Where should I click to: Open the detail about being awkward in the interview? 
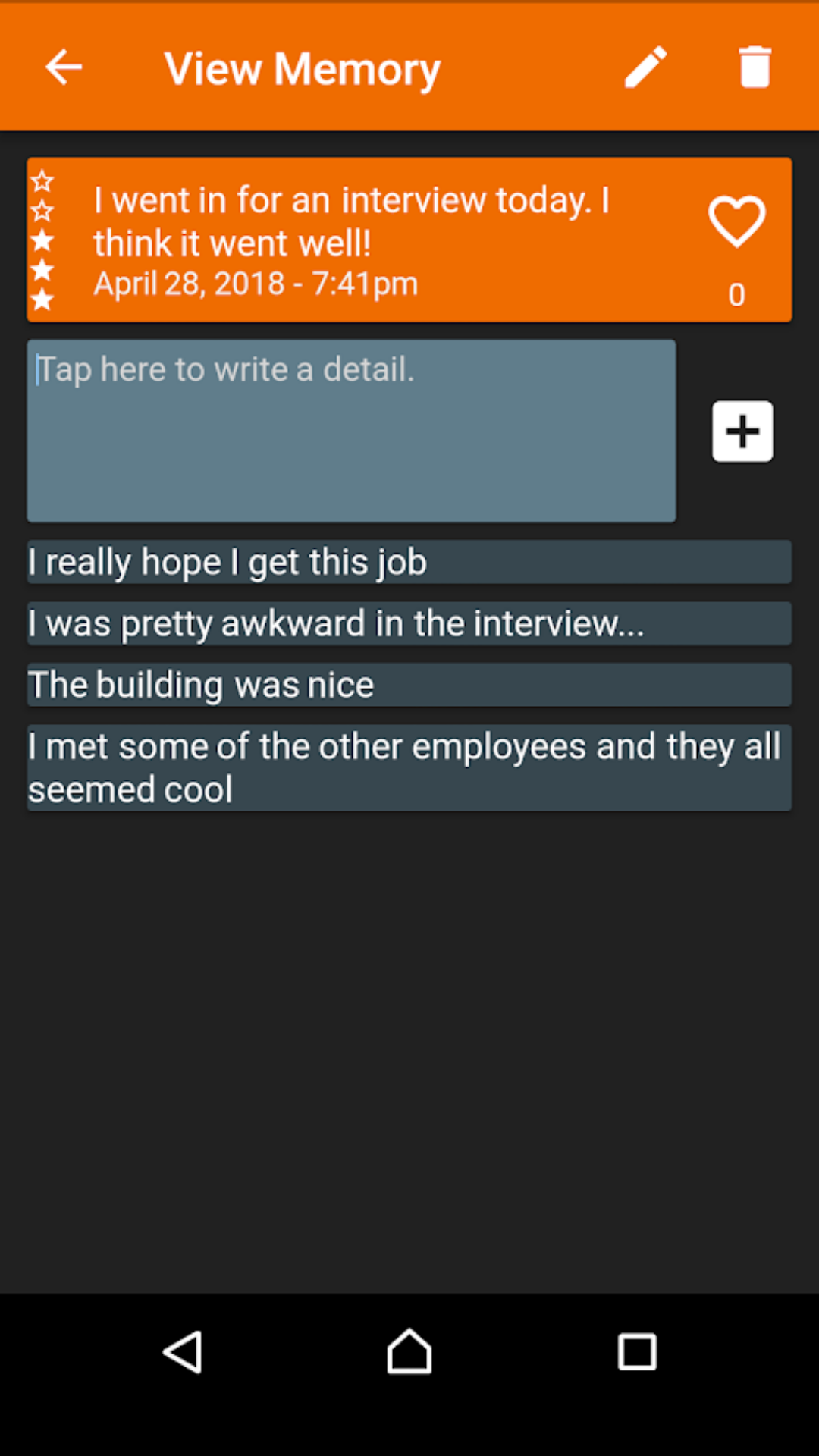coord(409,623)
